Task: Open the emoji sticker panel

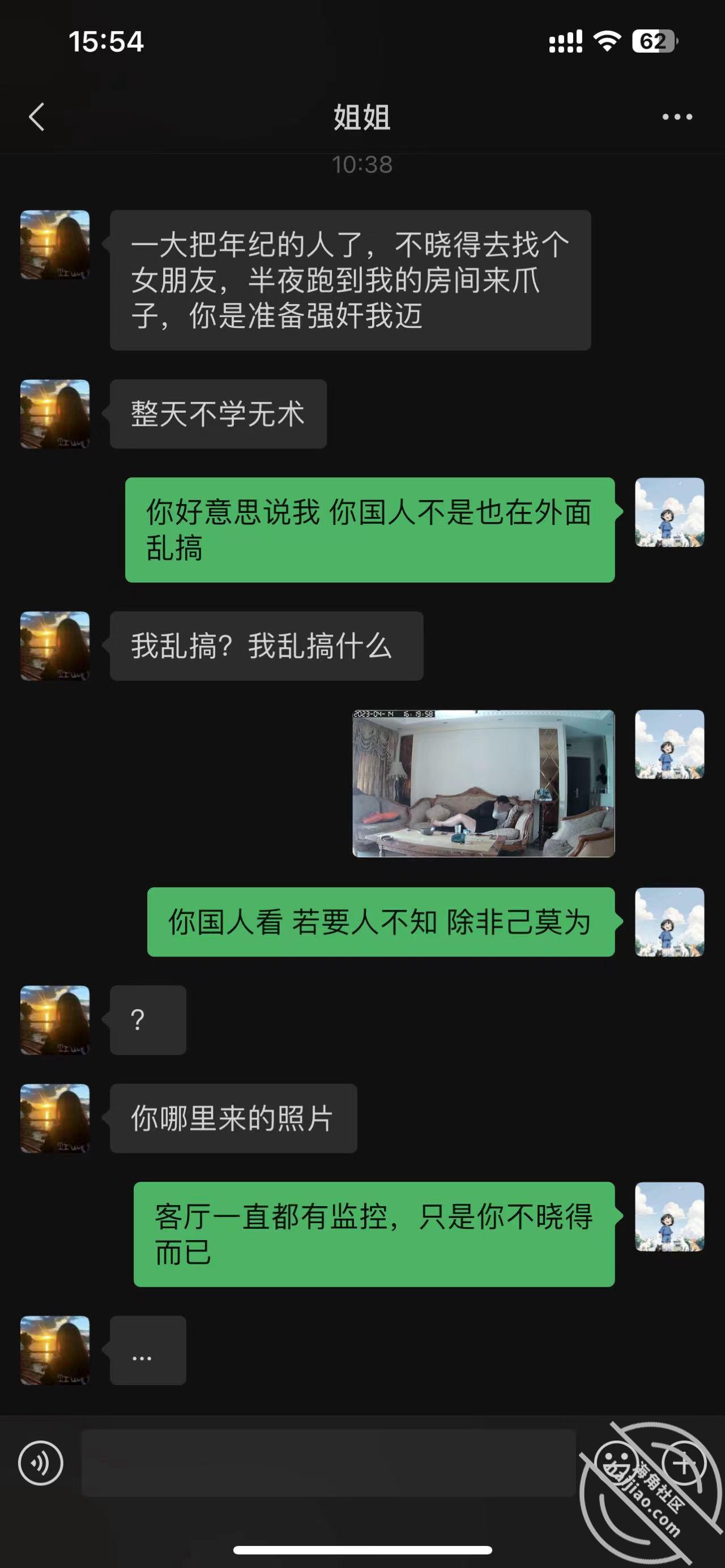Action: click(x=616, y=1463)
